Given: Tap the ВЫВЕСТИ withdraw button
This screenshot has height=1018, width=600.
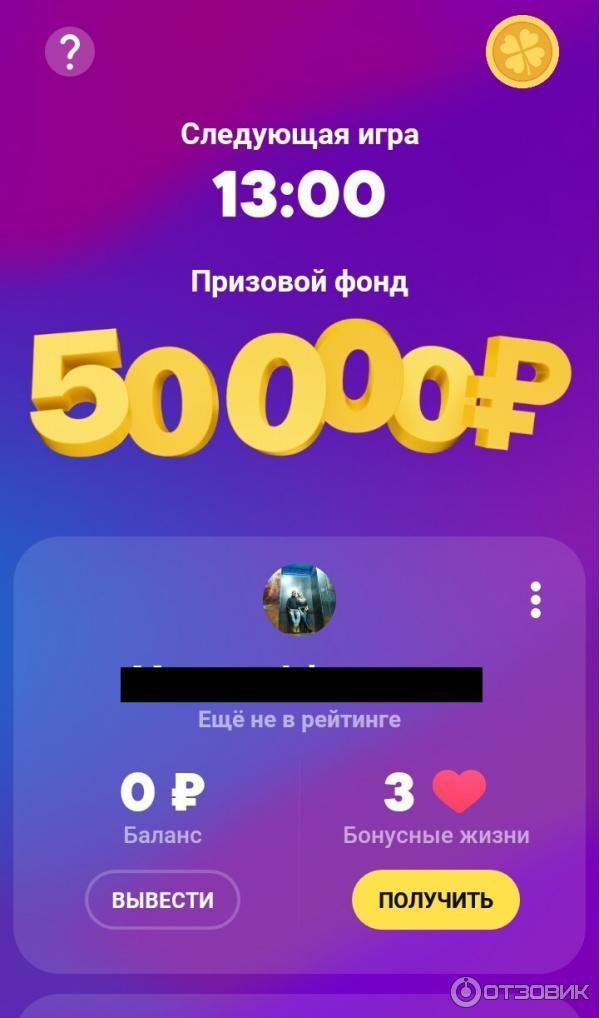Looking at the screenshot, I should [162, 899].
